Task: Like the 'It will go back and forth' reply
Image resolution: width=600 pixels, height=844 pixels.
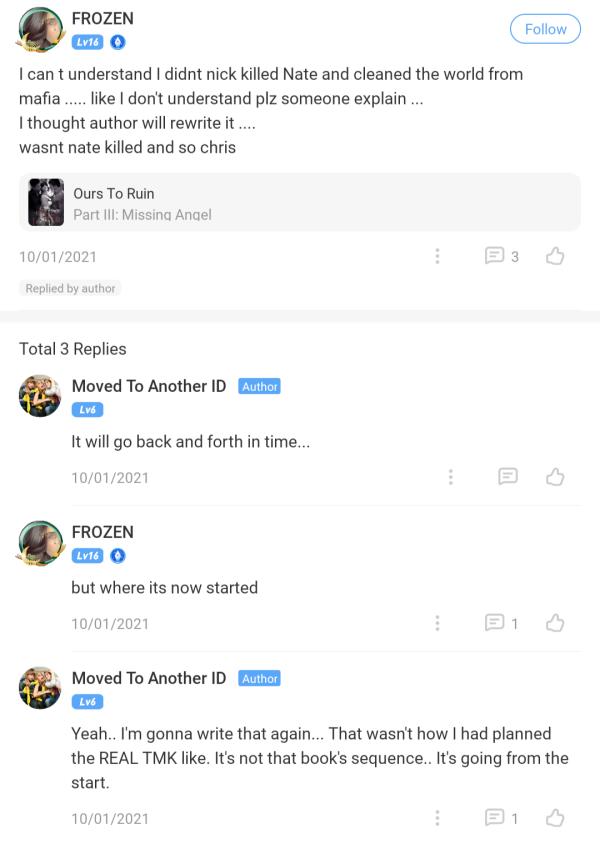Action: [555, 477]
